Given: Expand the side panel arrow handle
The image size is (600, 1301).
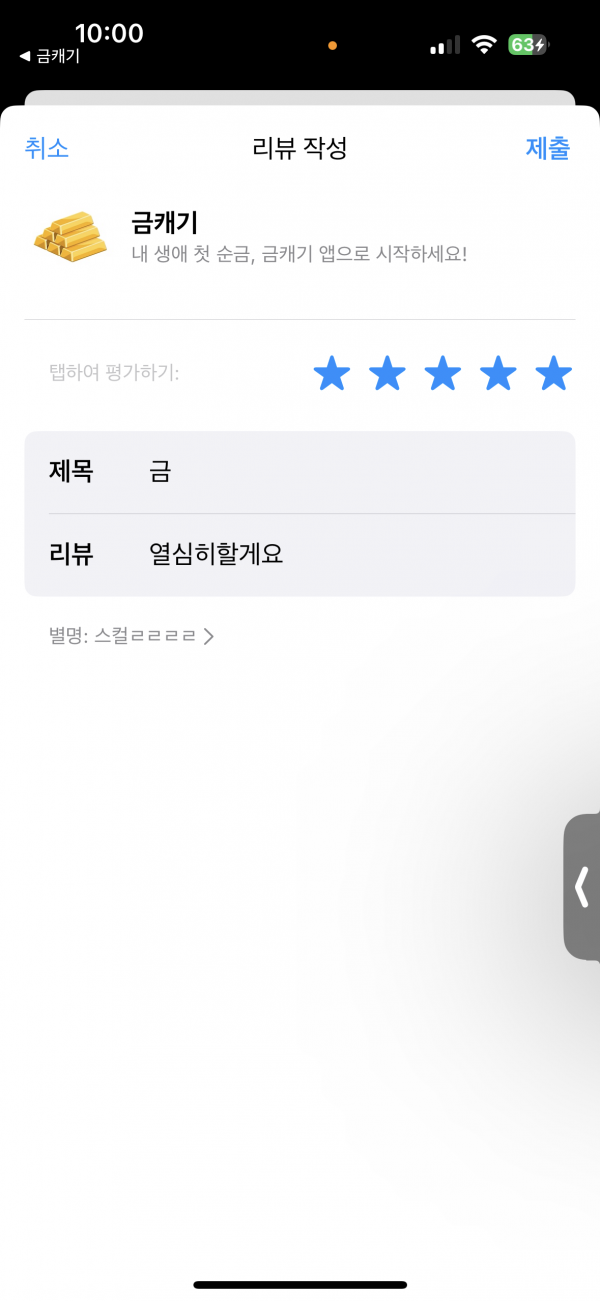Looking at the screenshot, I should (582, 887).
